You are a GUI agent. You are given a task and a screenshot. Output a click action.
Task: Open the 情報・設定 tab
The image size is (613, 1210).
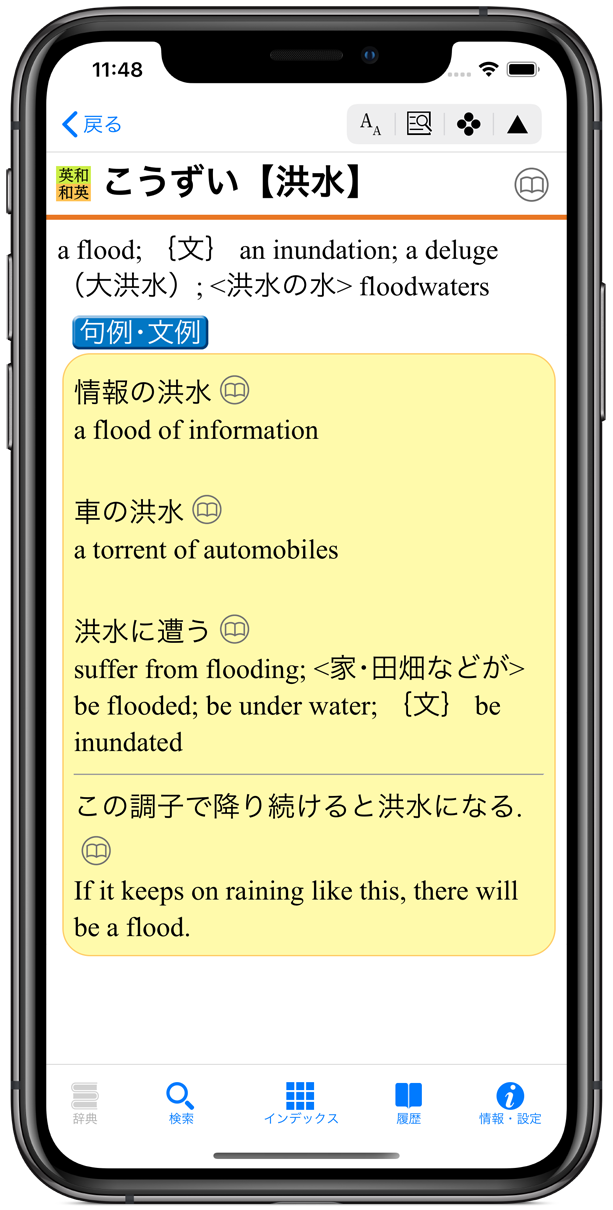click(510, 1103)
